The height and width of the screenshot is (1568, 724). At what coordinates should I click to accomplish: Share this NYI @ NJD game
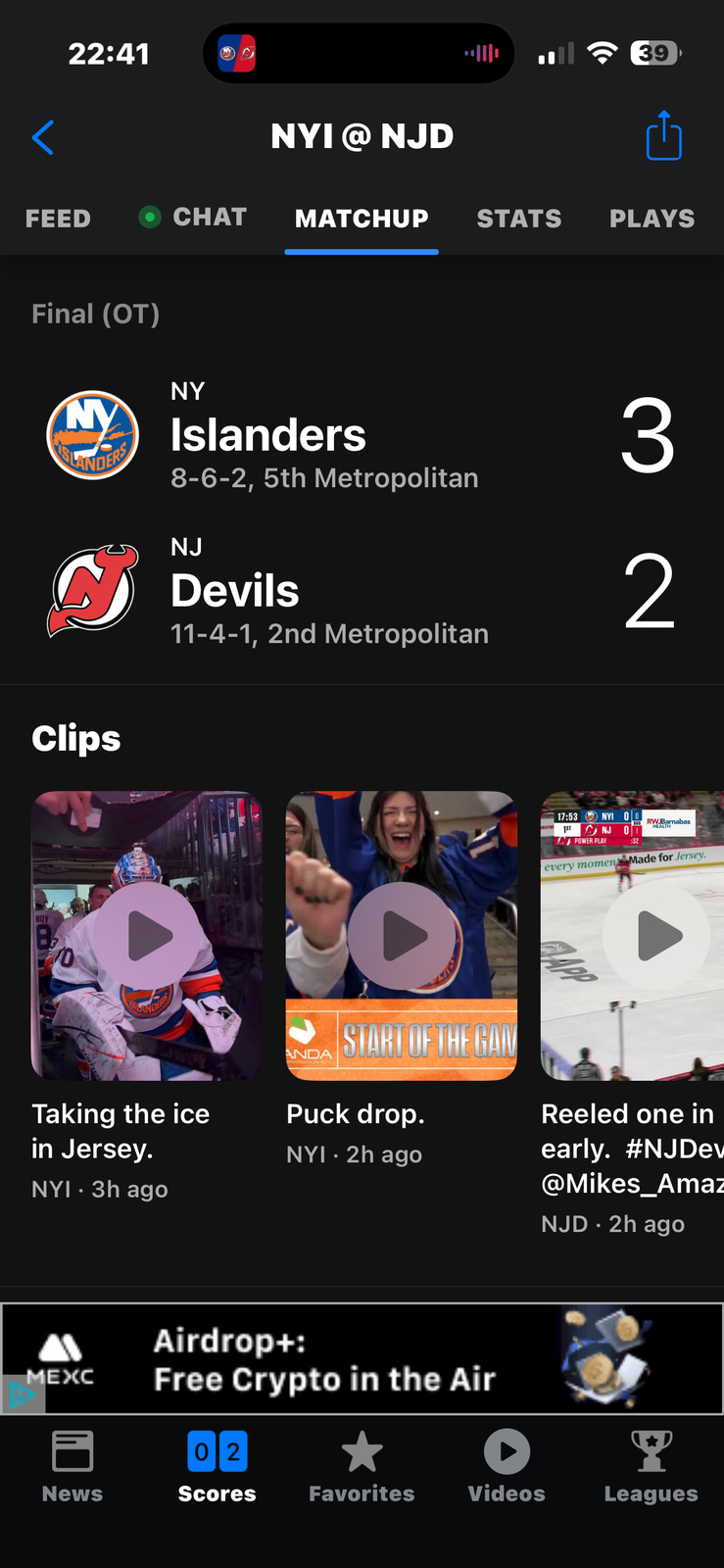click(x=663, y=136)
